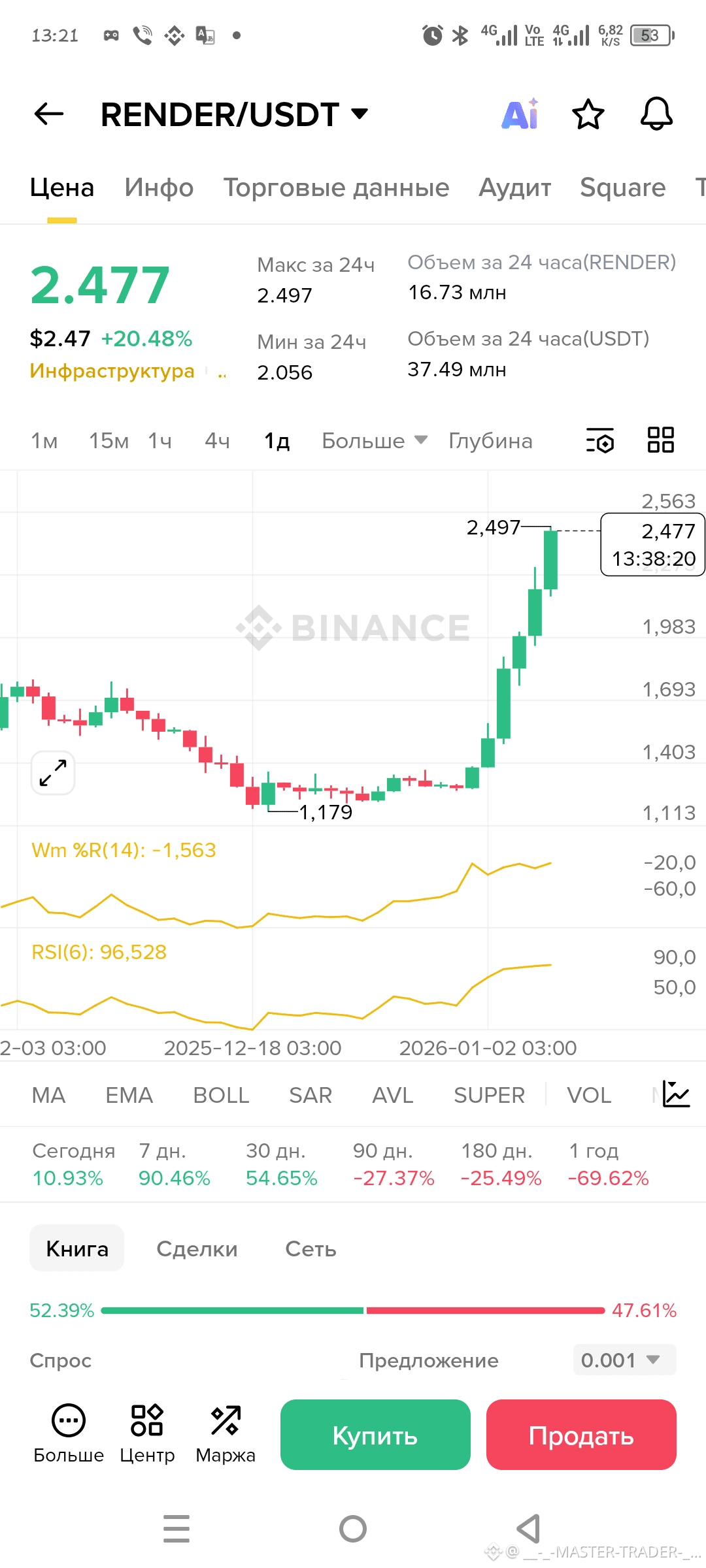Open the AI assistant icon
Screen dimensions: 706x1568
tap(520, 114)
